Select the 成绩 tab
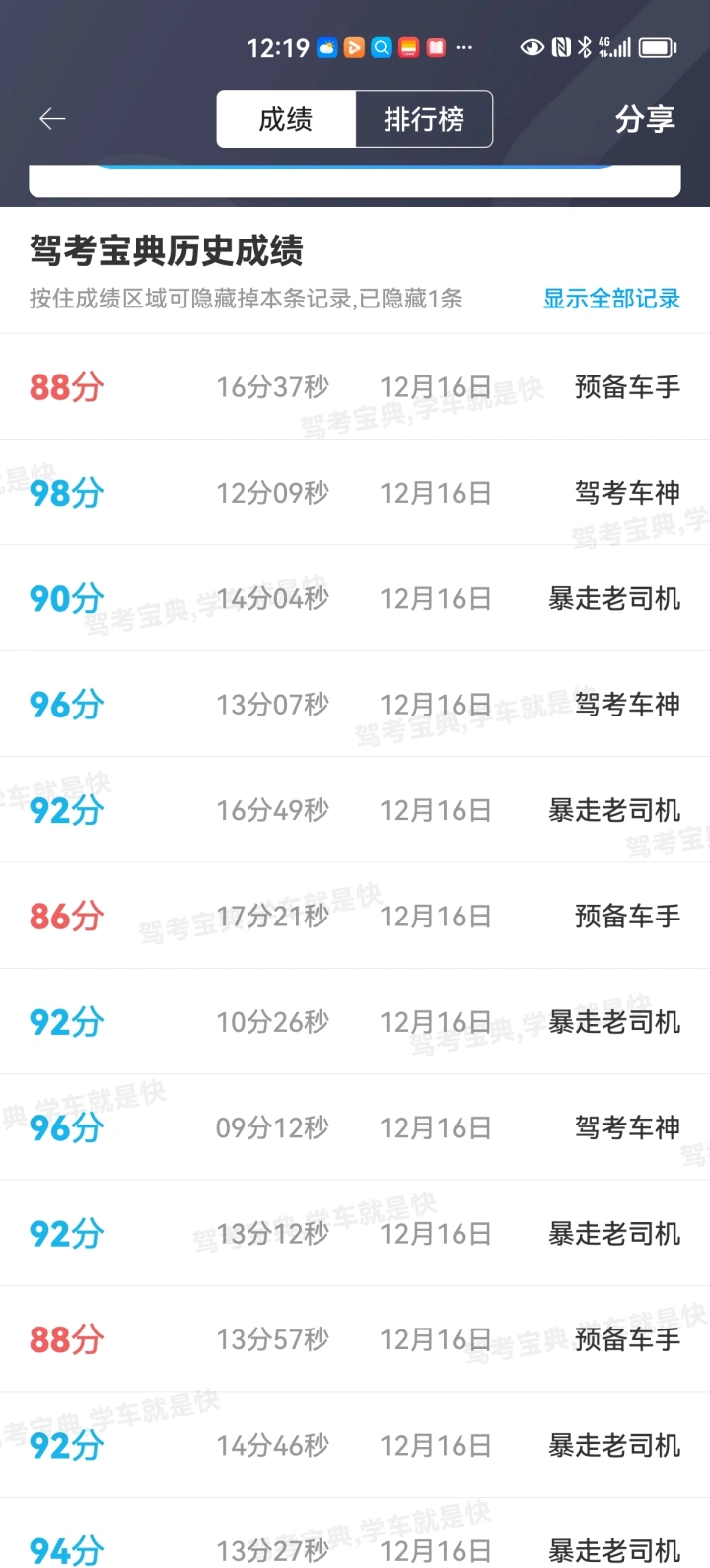 286,119
